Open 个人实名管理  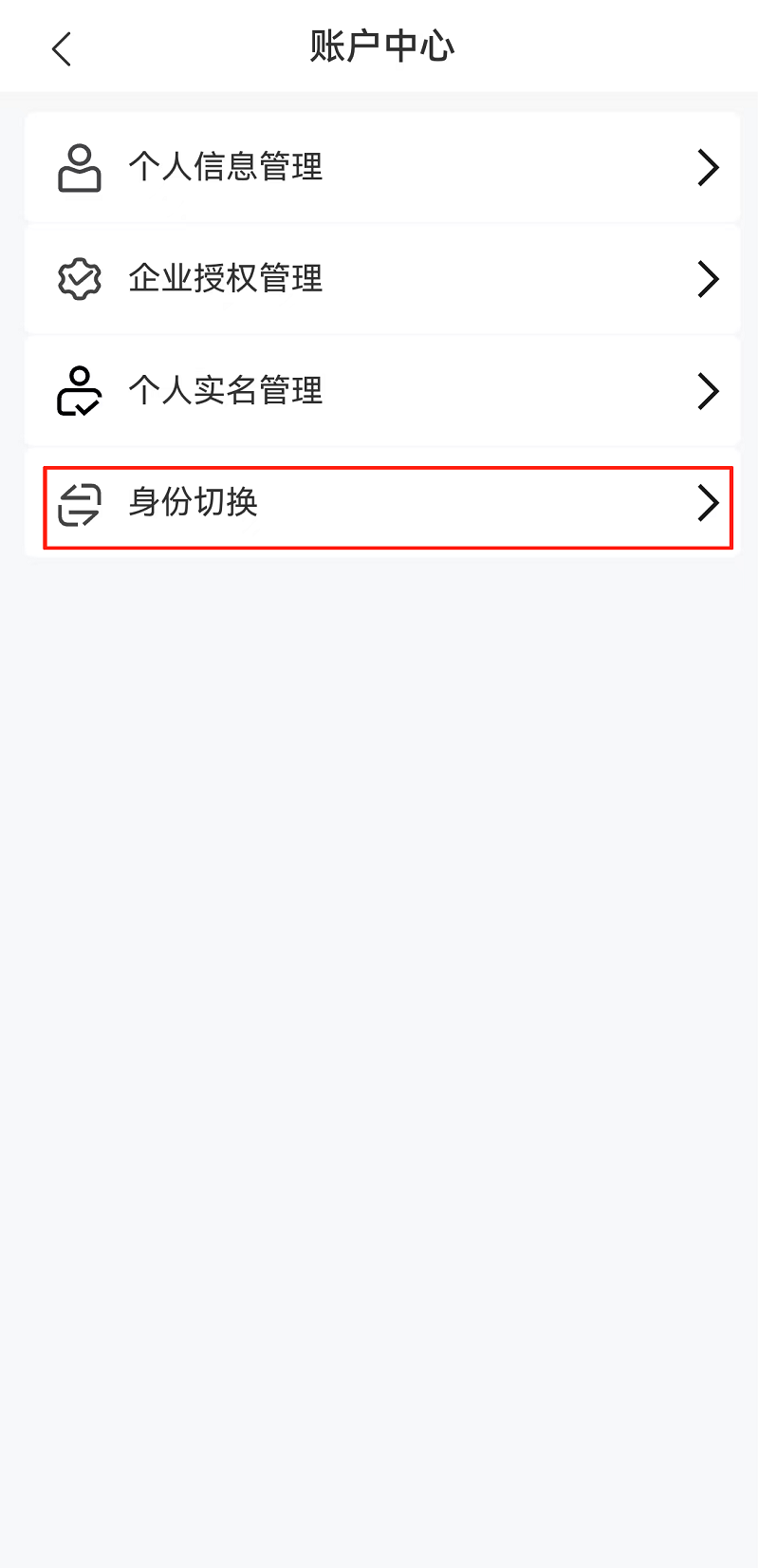click(x=381, y=391)
